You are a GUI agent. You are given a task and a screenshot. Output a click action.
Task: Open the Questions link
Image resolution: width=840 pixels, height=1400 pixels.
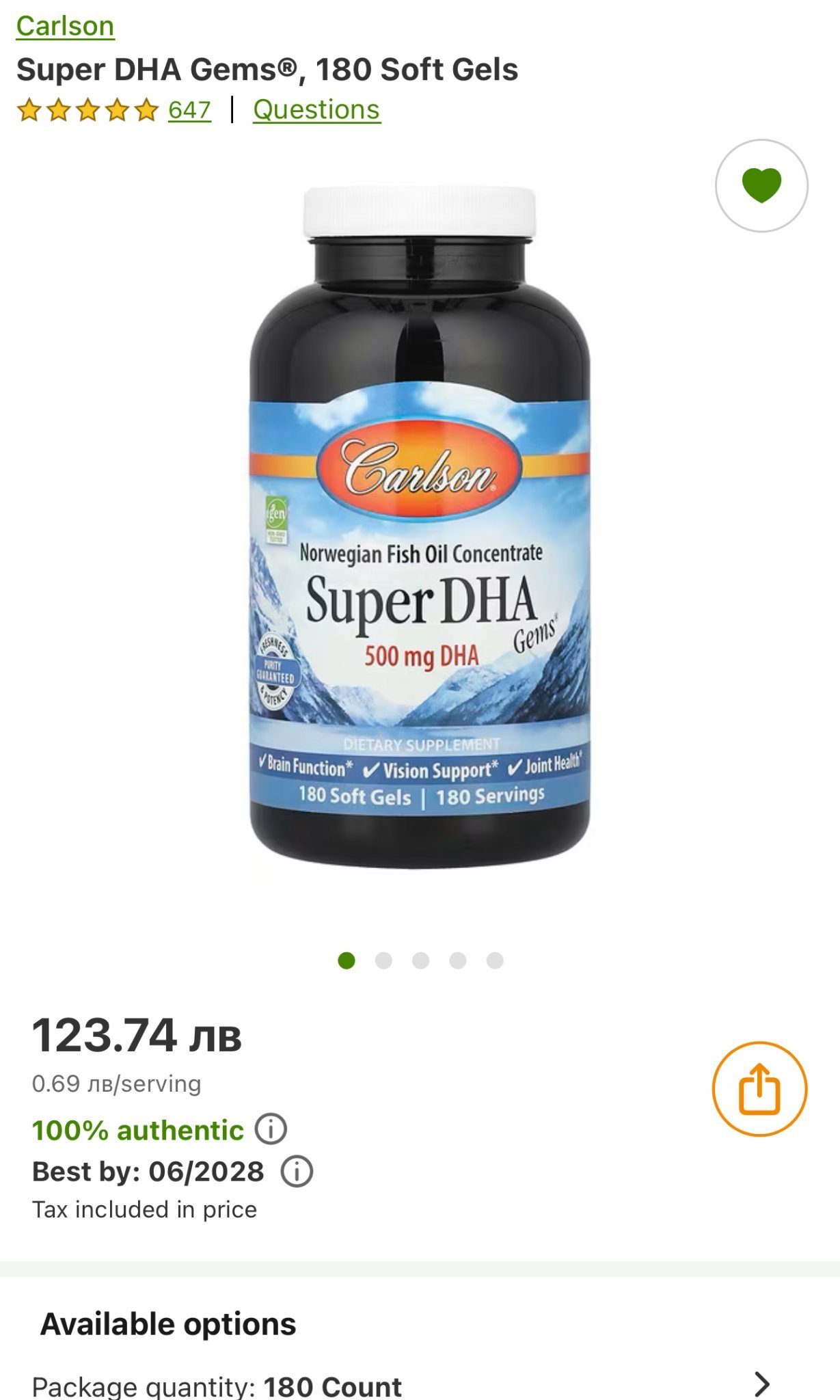316,110
